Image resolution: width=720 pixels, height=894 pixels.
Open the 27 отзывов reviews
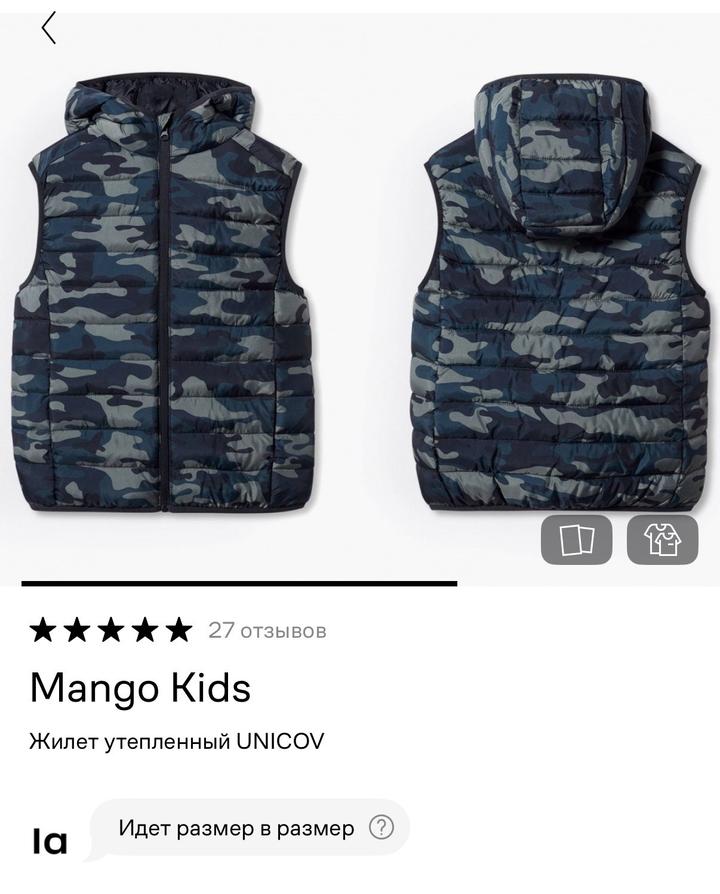click(x=267, y=631)
